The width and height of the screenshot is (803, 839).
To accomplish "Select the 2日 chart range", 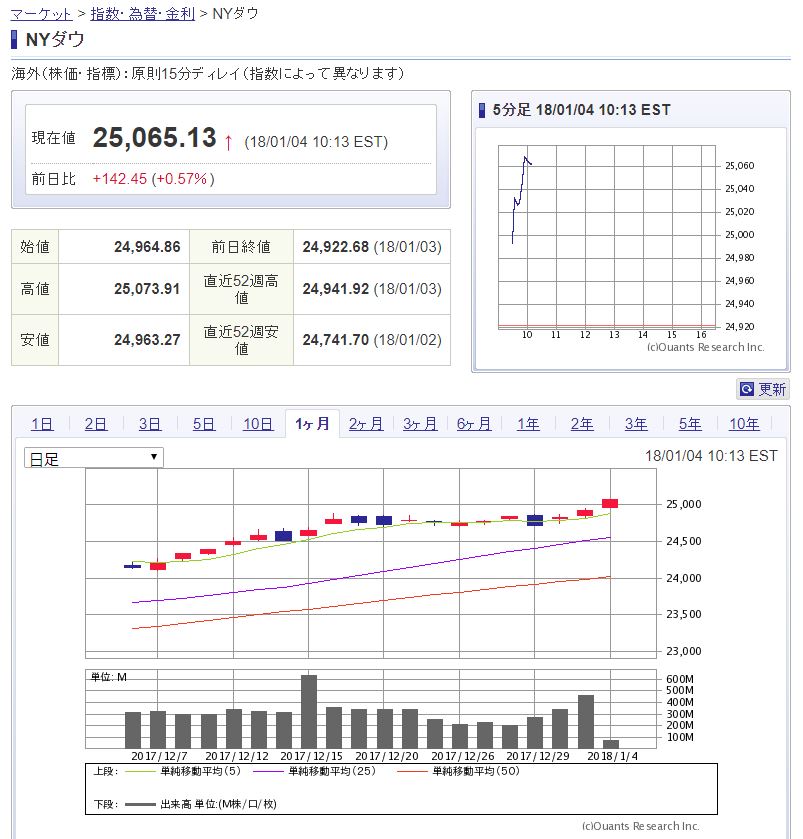I will click(x=96, y=424).
